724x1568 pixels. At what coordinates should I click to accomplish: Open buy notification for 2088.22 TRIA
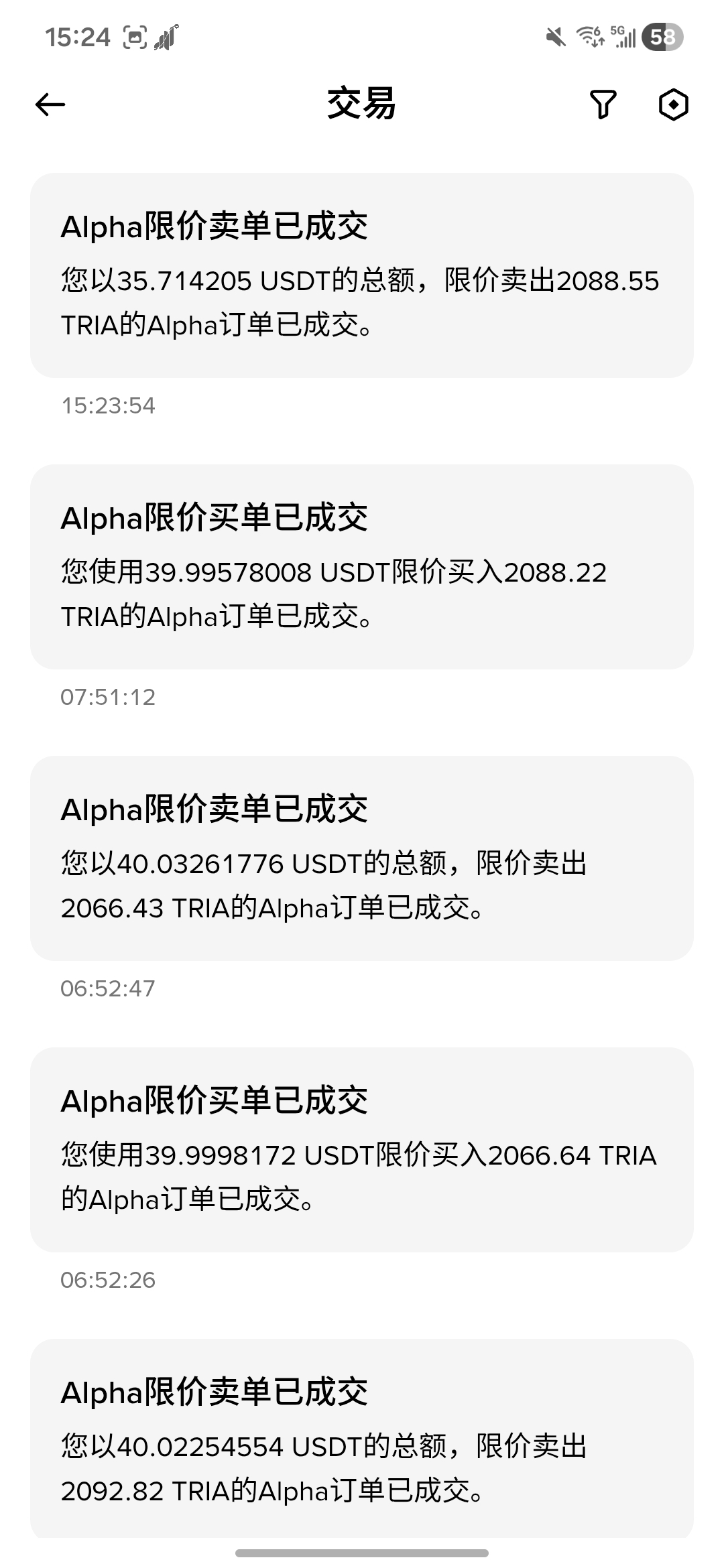[362, 567]
